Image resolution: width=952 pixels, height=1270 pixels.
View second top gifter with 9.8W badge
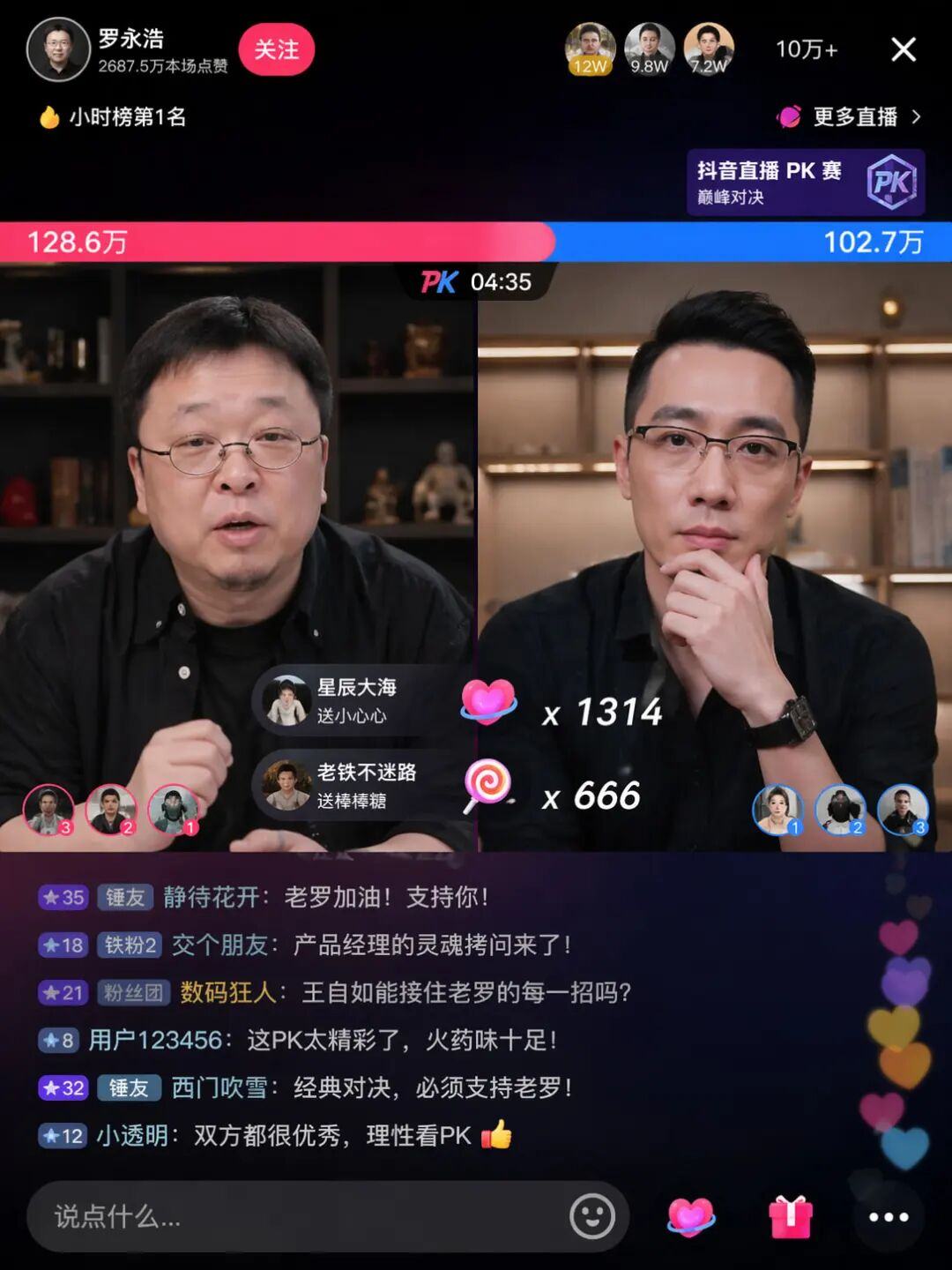[x=650, y=49]
